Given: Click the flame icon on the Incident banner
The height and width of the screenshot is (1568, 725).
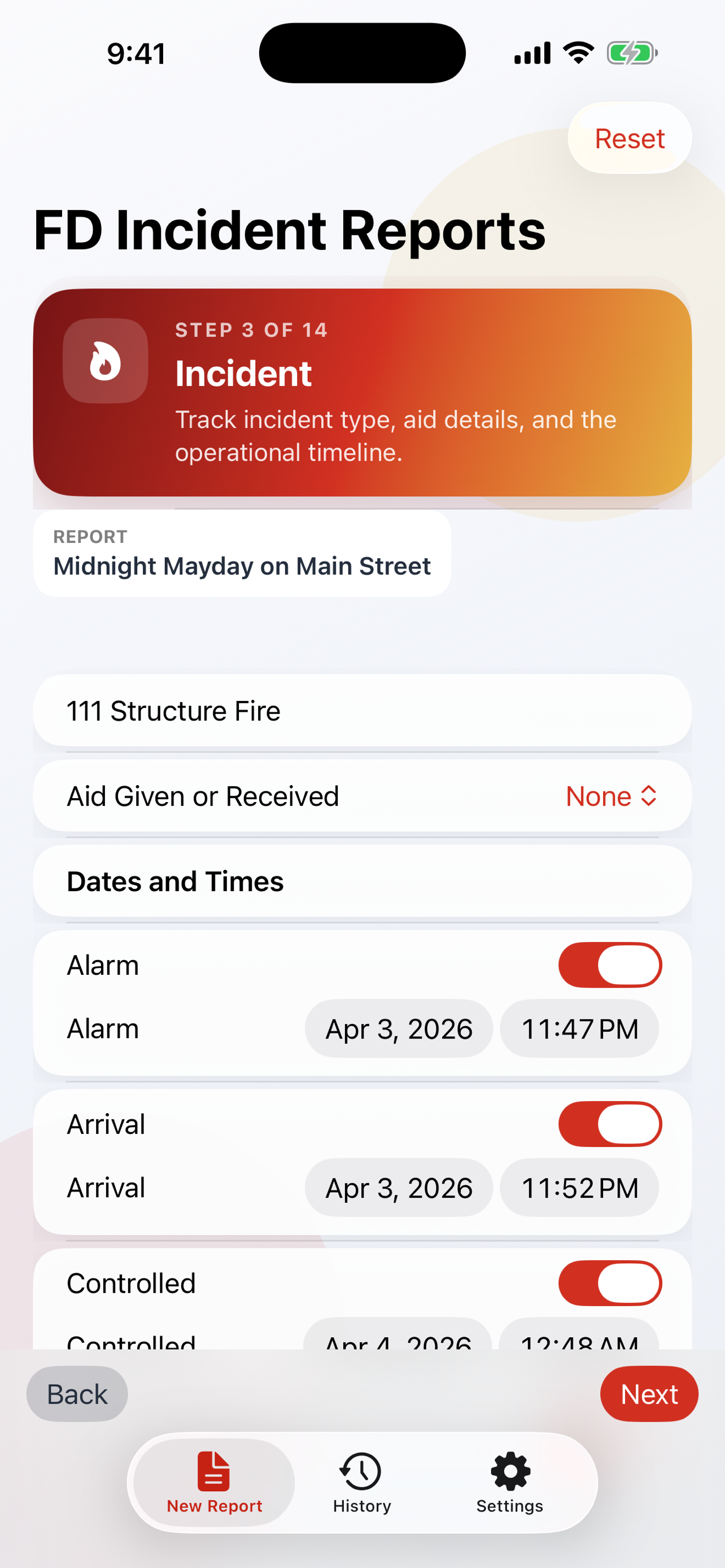Looking at the screenshot, I should pos(106,362).
